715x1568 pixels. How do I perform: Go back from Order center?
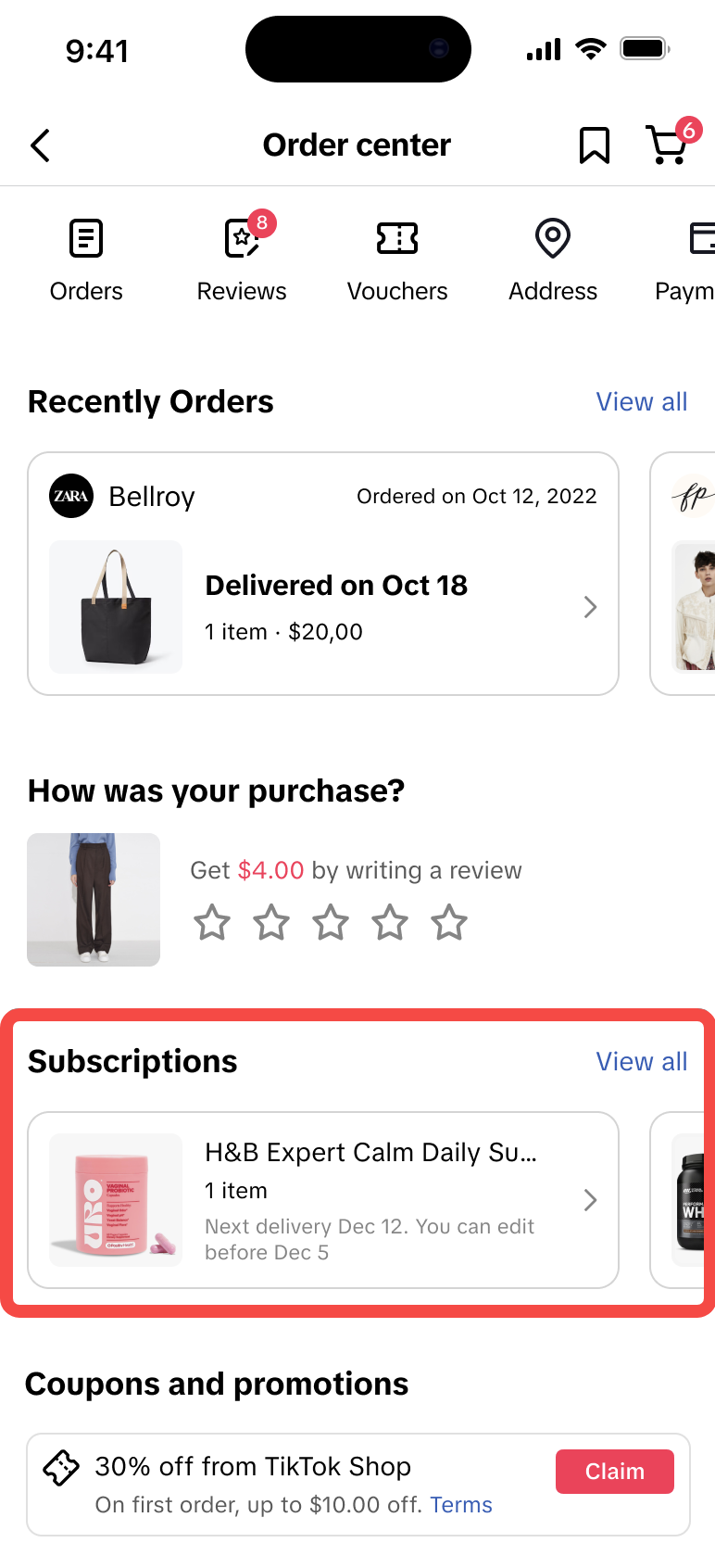tap(40, 145)
